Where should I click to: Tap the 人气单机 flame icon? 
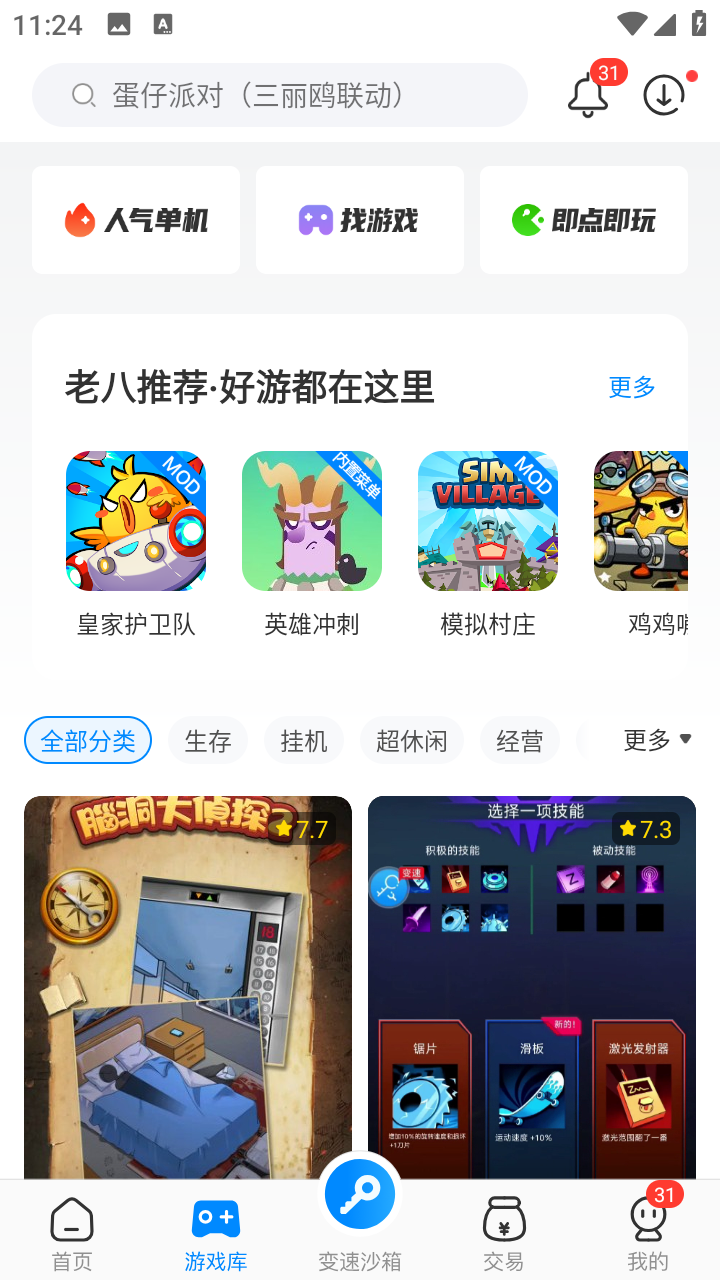click(x=79, y=219)
